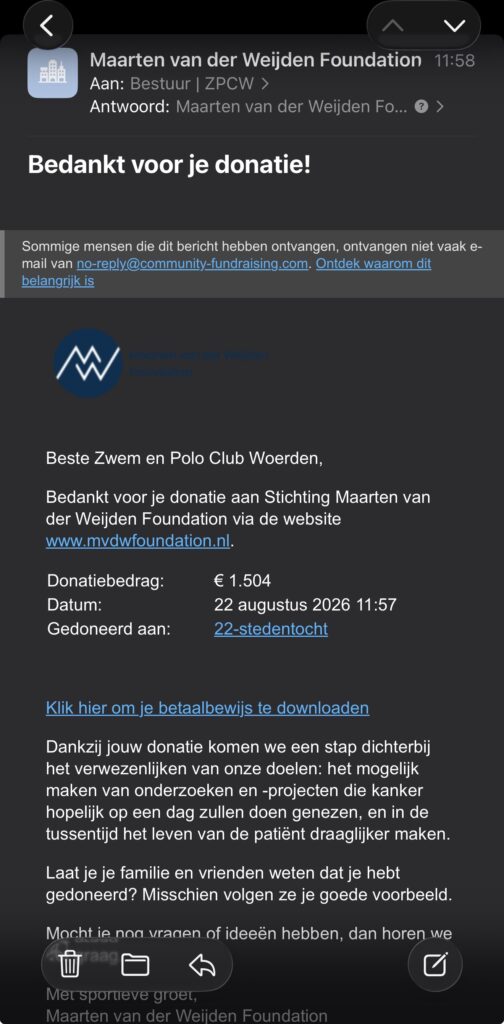Viewport: 504px width, 1024px height.
Task: Open the reply-to address details chevron
Action: coord(440,106)
